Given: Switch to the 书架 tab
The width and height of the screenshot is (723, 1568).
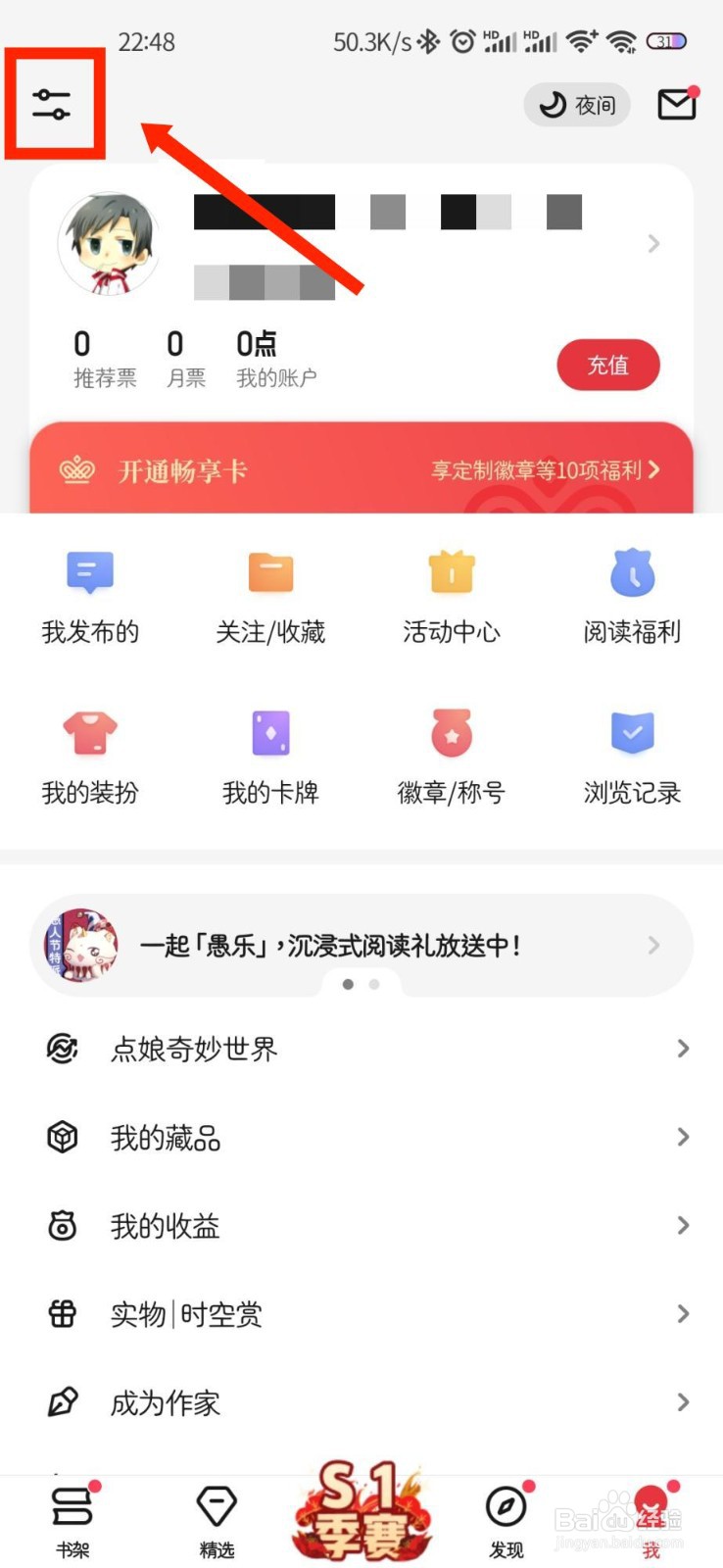Looking at the screenshot, I should click(72, 1521).
